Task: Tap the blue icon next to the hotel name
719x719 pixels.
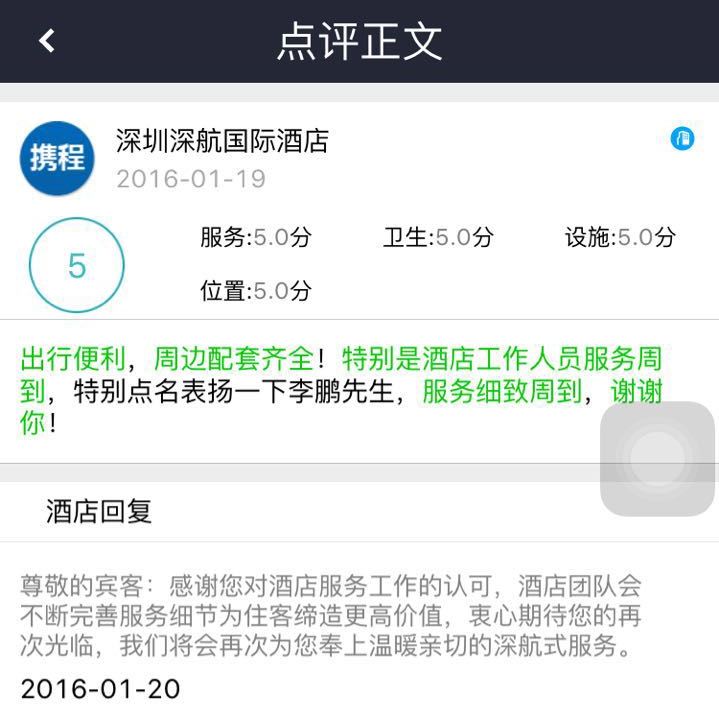Action: coord(682,139)
